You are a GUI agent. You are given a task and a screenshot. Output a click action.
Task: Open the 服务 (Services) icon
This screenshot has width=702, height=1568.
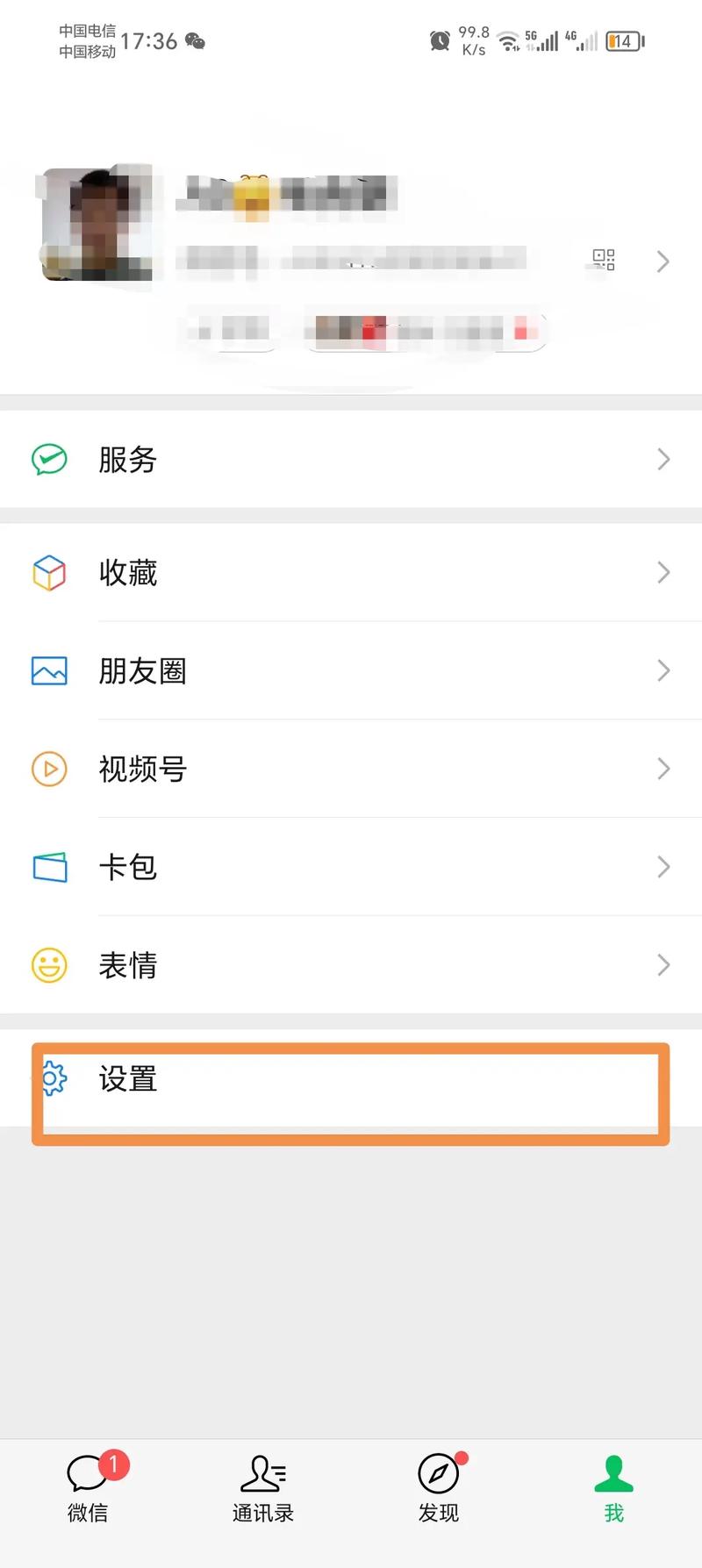click(49, 459)
